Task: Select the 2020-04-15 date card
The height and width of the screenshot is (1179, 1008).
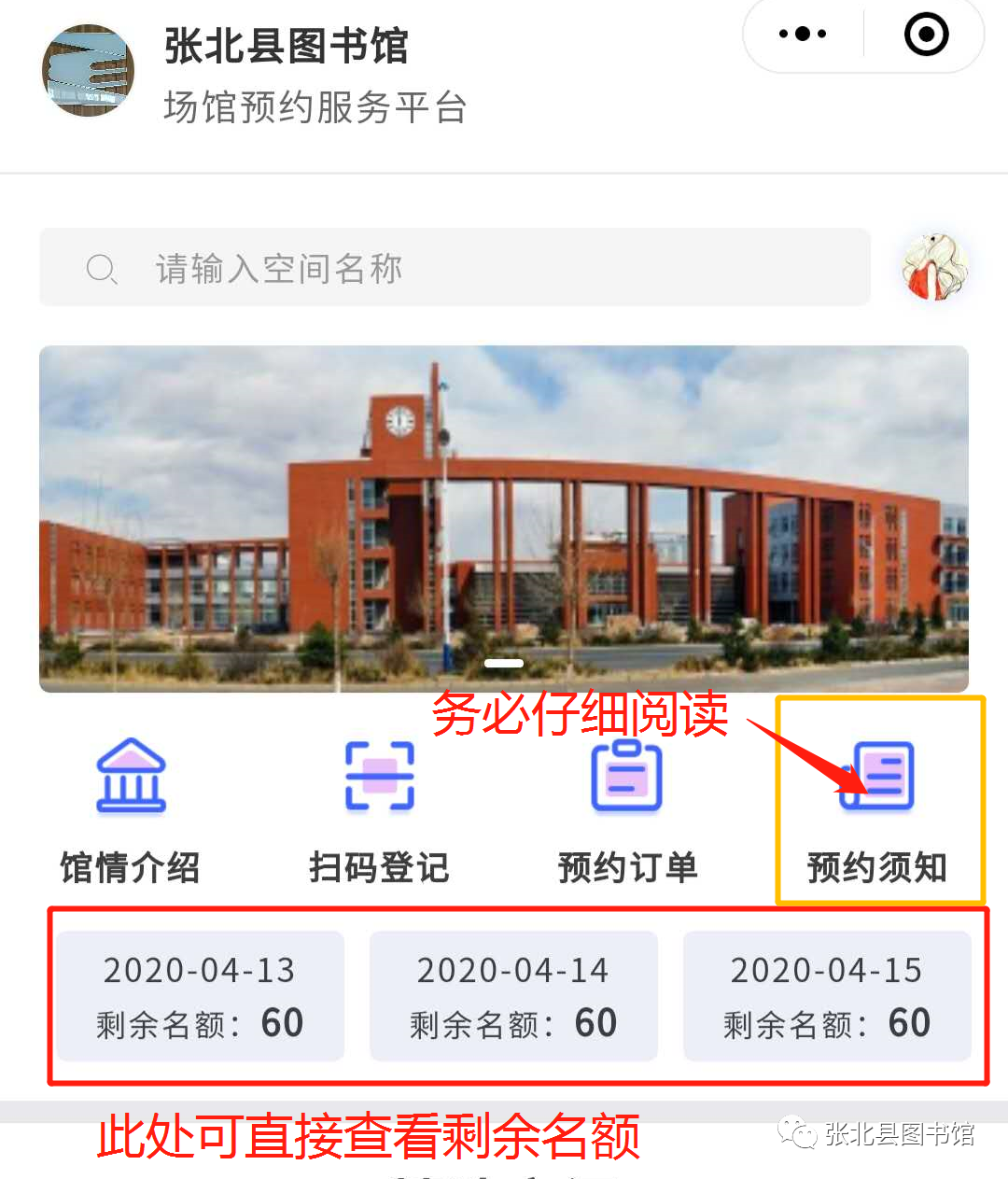Action: click(x=826, y=994)
